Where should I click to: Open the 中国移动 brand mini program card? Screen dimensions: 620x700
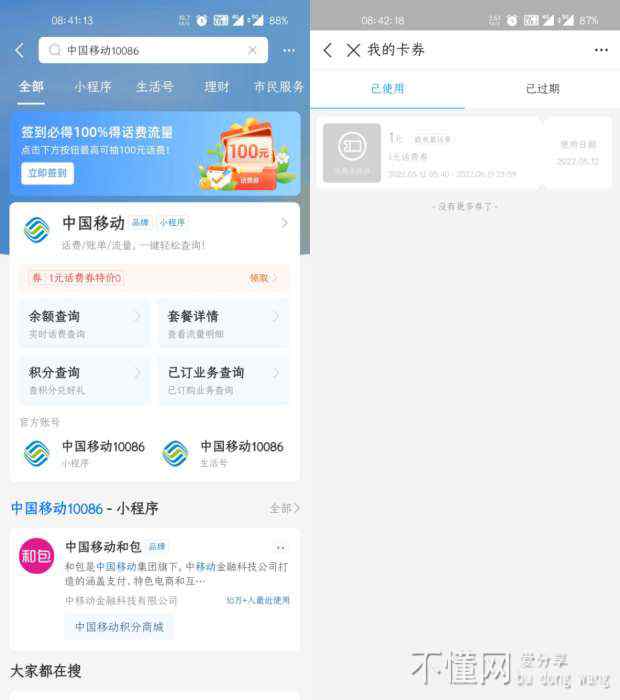(155, 230)
